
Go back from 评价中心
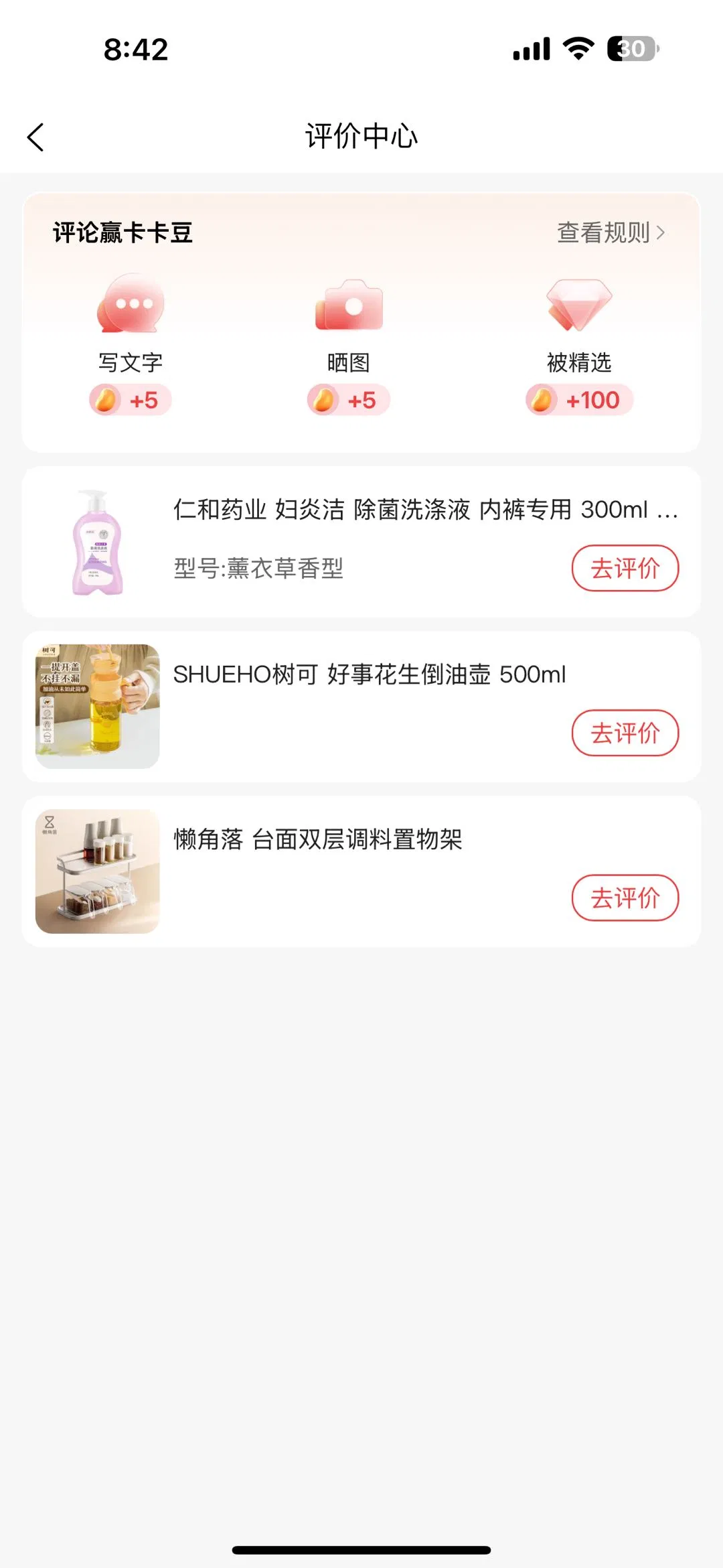36,137
